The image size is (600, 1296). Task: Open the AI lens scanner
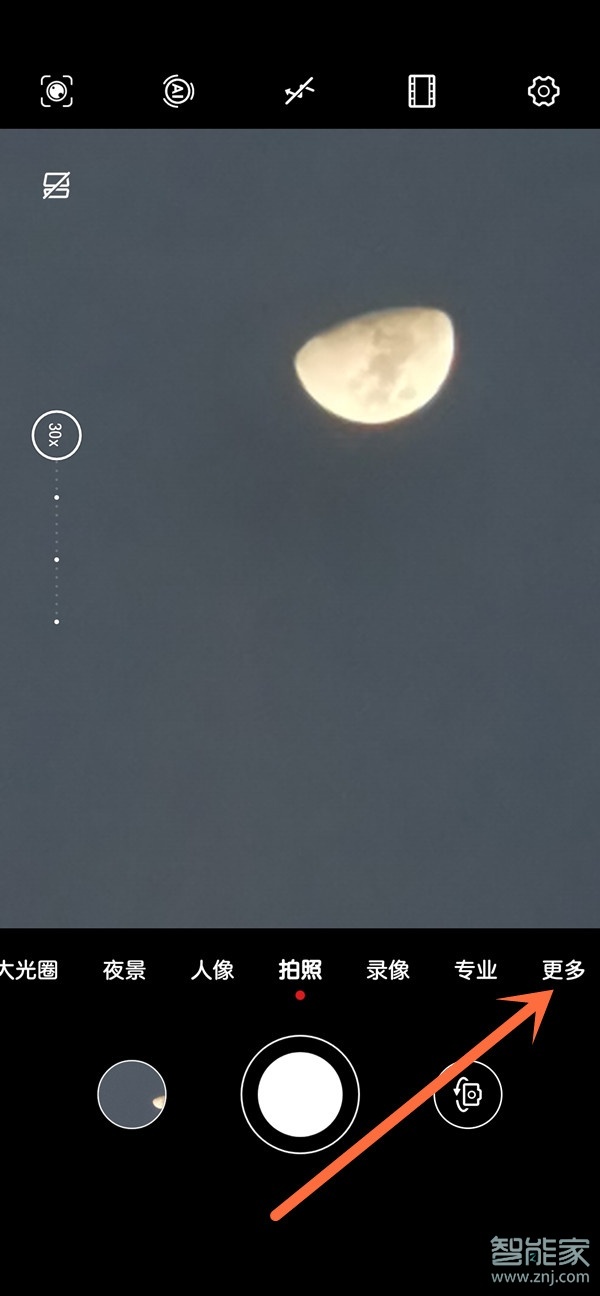(x=57, y=92)
